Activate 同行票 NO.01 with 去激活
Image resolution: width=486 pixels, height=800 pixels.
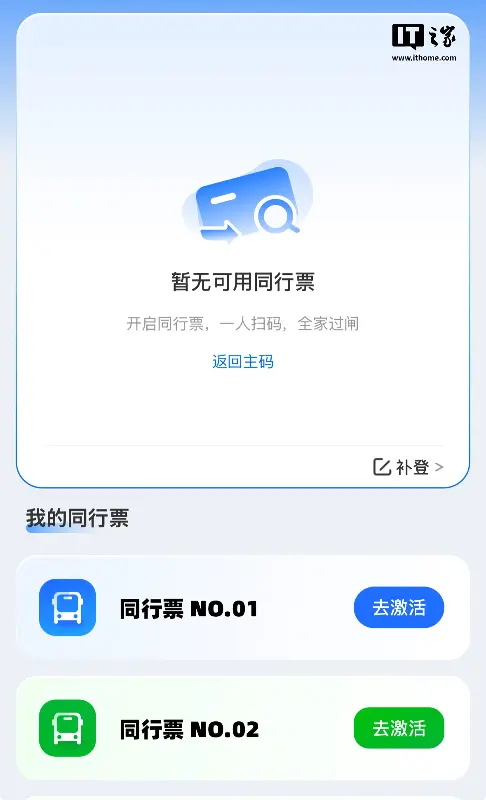point(399,607)
